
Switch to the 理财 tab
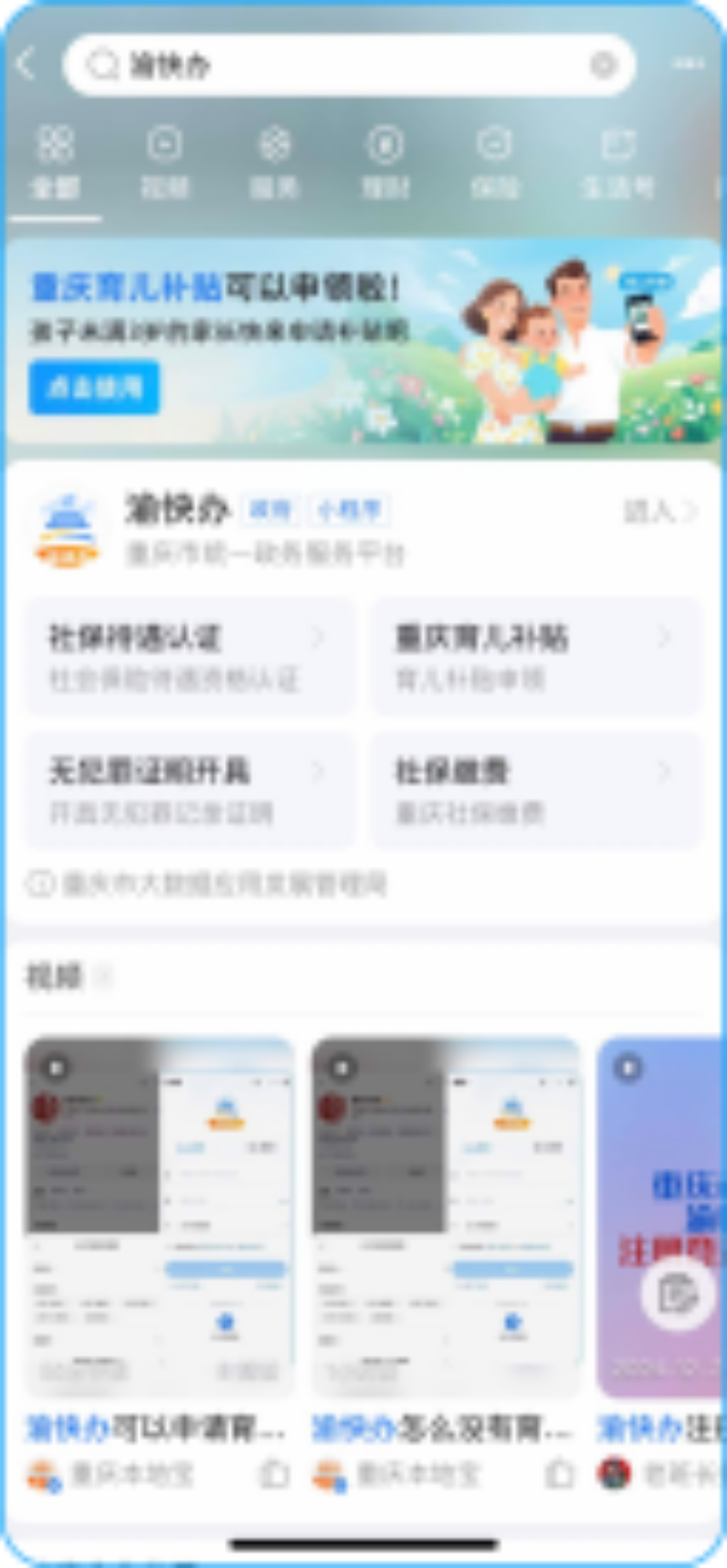385,164
